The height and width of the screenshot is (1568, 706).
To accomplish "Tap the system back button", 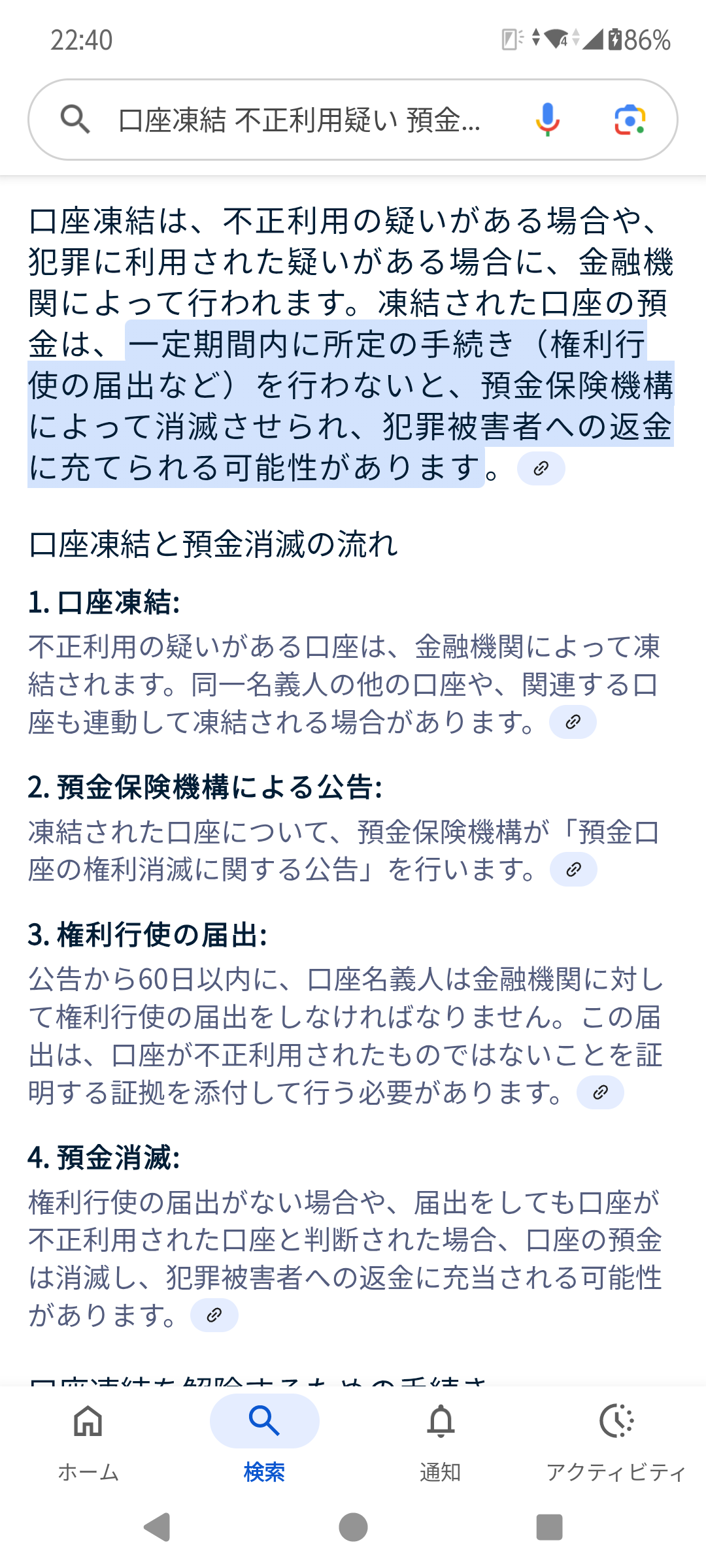I will coord(157,1527).
